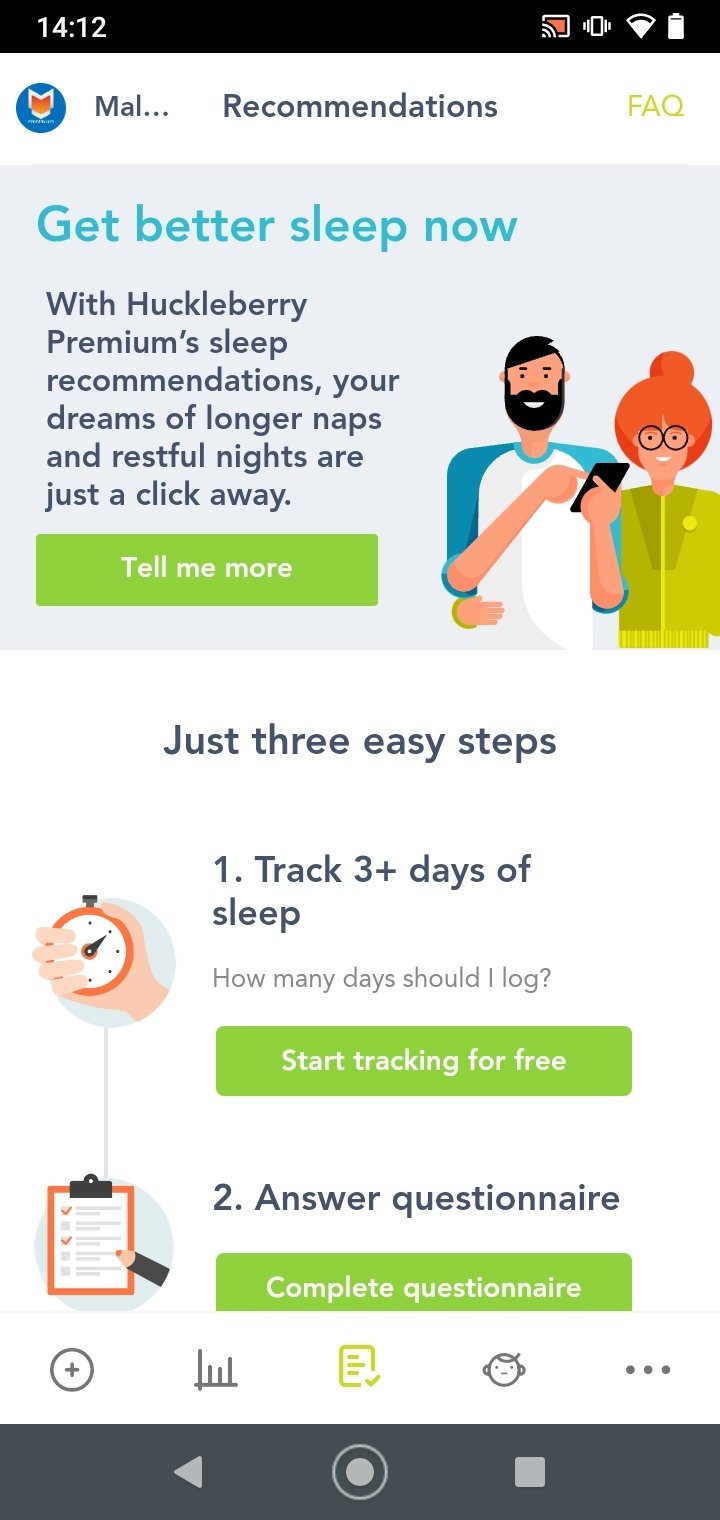Go back using system back button
Screen dimensions: 720x1520
tap(188, 1471)
